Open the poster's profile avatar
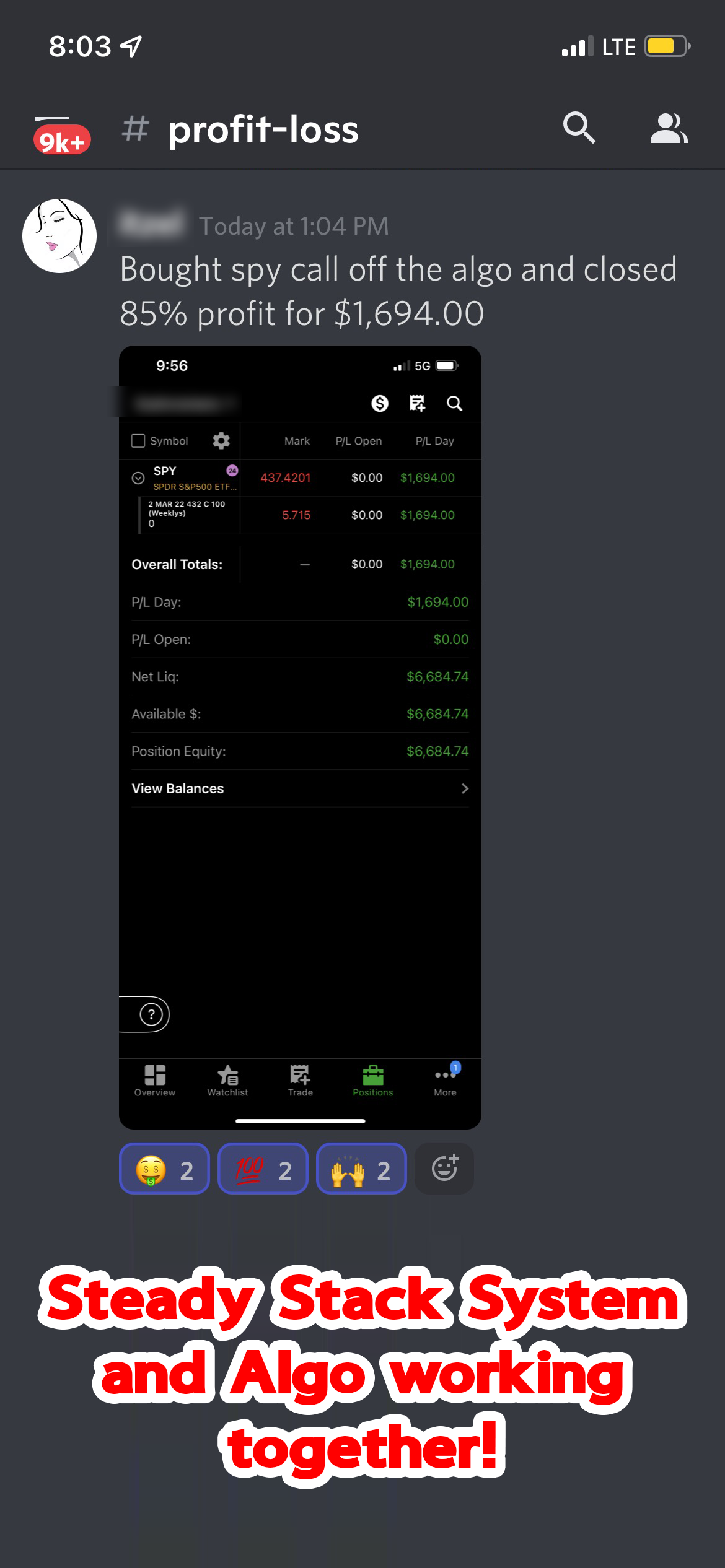The image size is (725, 1568). [59, 236]
